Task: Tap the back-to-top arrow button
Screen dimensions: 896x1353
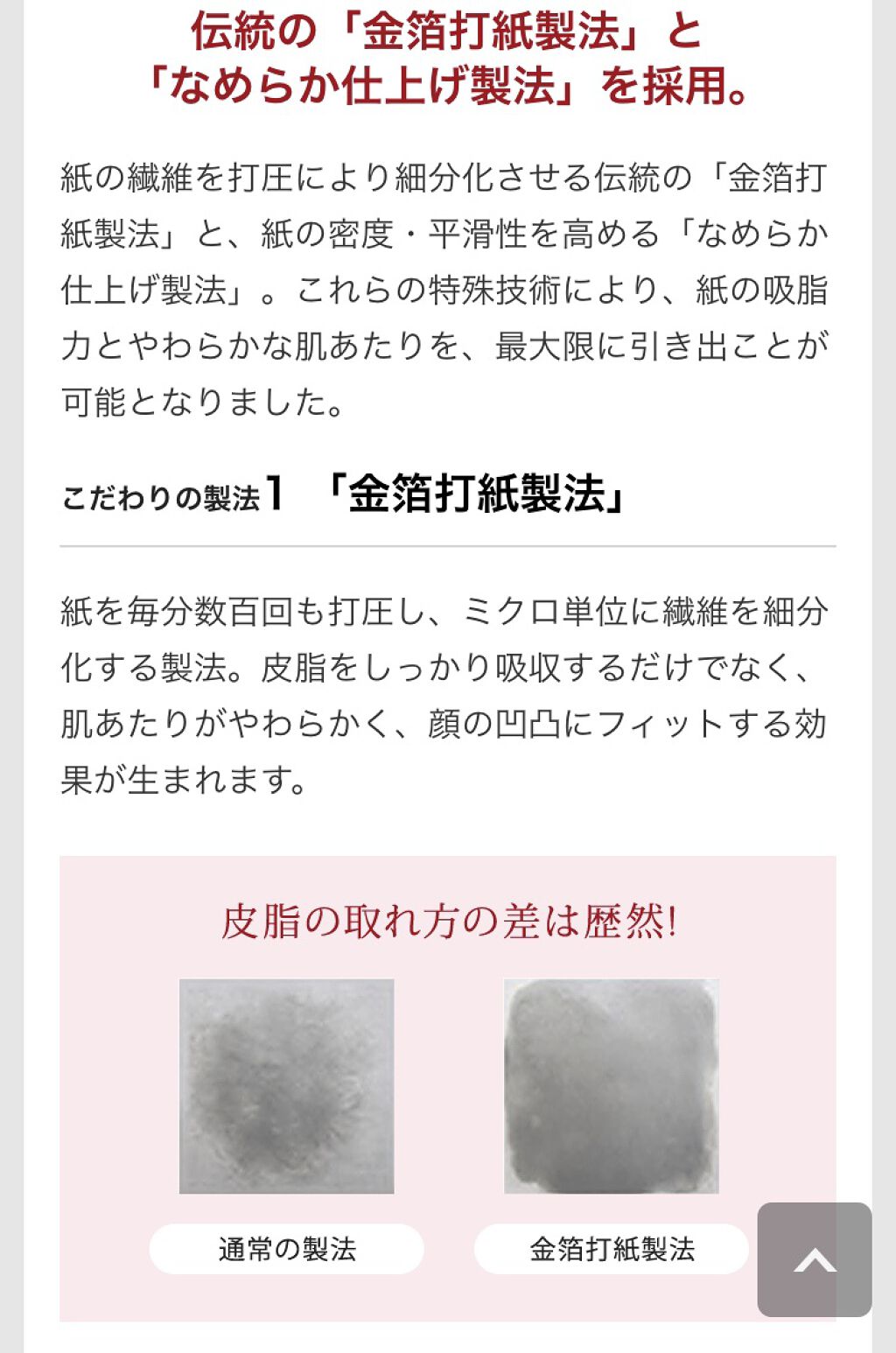Action: point(814,1258)
